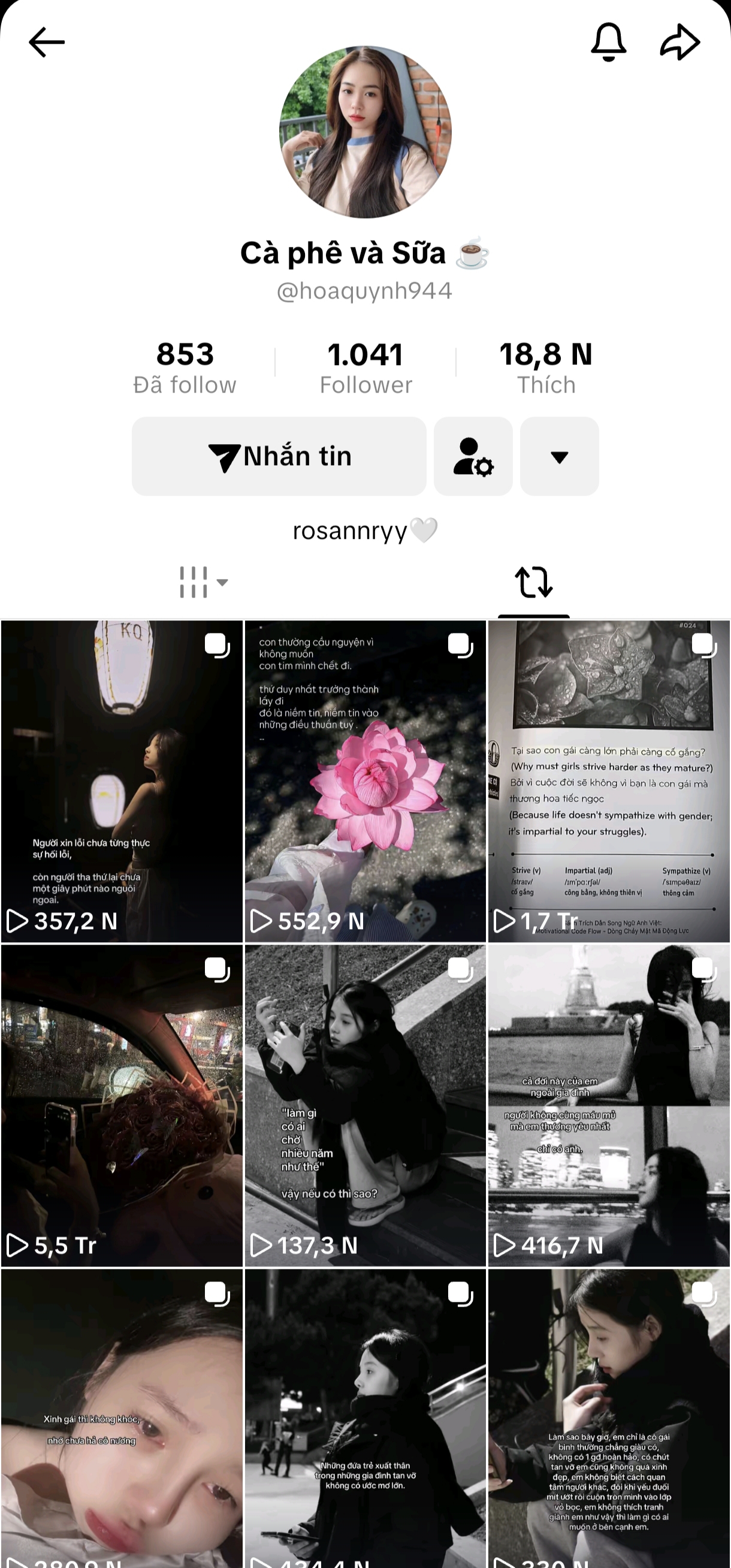731x1568 pixels.
Task: Open the post with 137,3 N views
Action: (x=365, y=1105)
